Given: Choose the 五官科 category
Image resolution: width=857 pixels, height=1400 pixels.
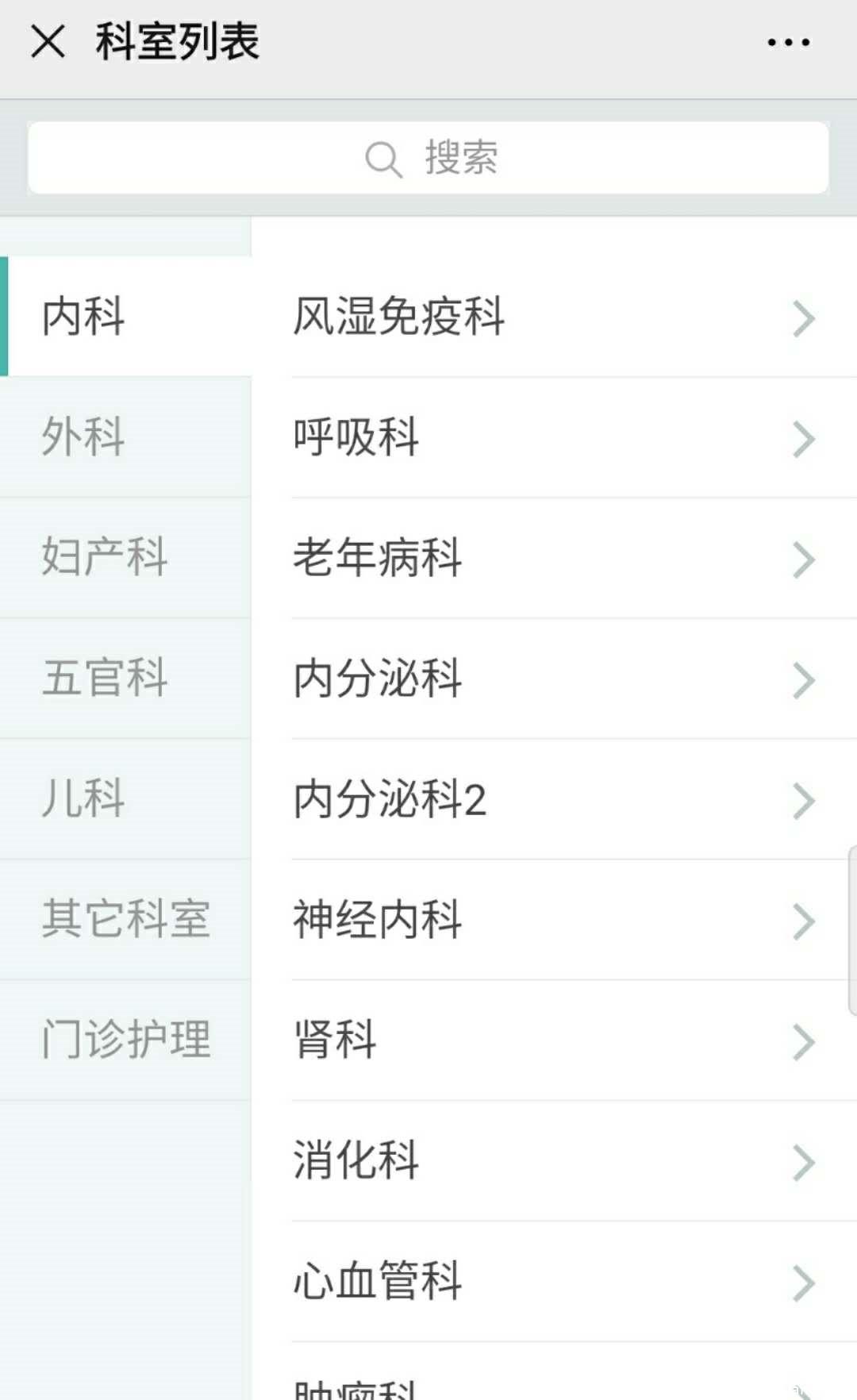Looking at the screenshot, I should pos(125,678).
